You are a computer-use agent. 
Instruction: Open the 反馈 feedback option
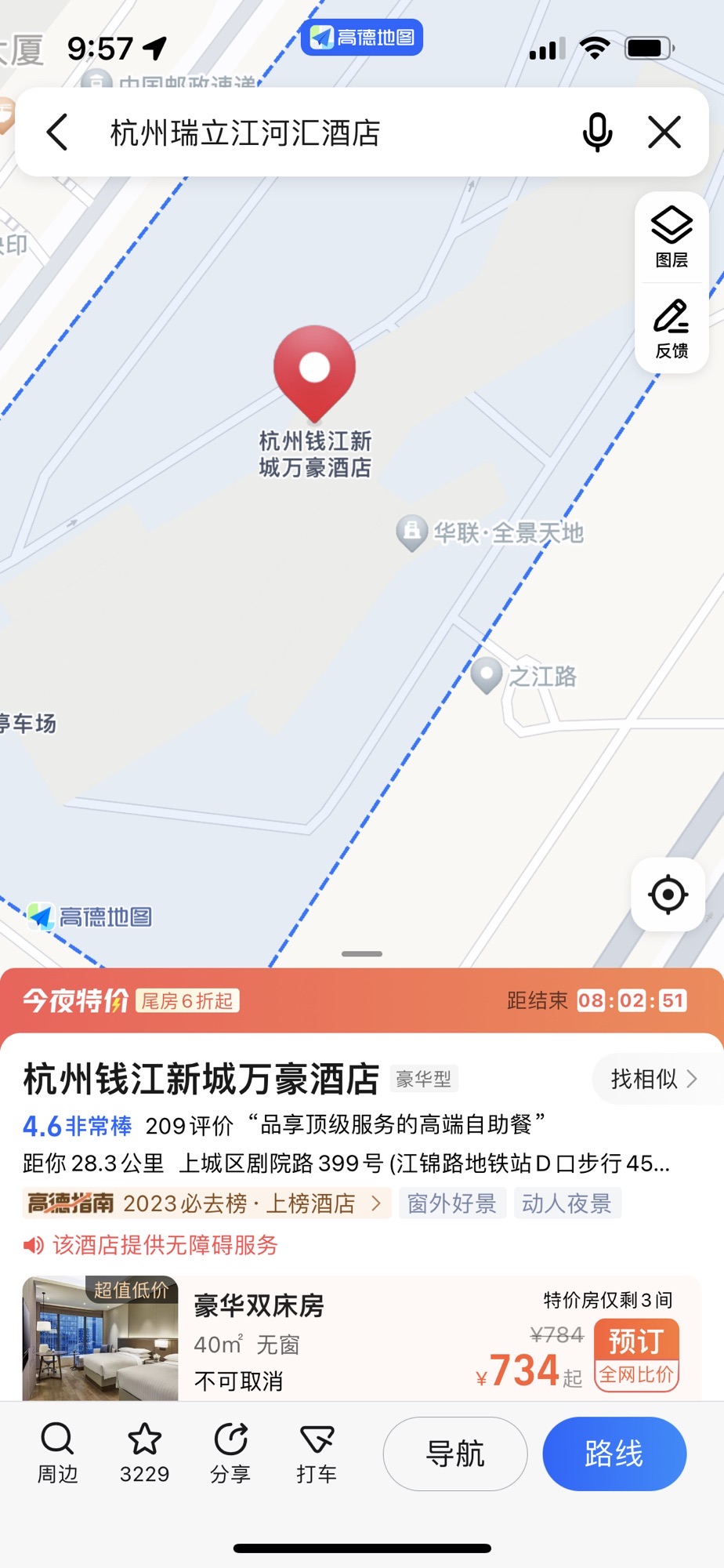tap(672, 328)
